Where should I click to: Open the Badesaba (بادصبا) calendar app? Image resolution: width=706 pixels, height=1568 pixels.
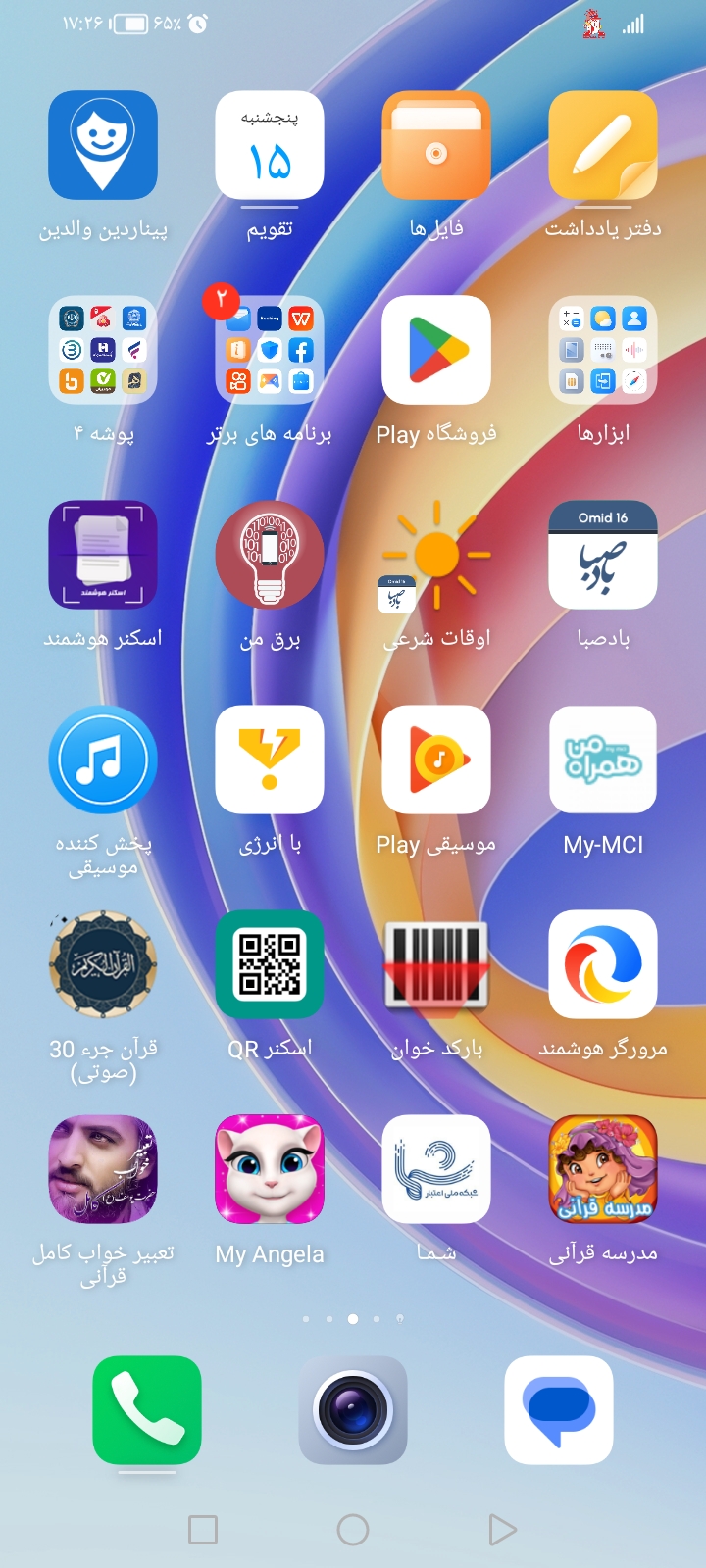(x=603, y=555)
